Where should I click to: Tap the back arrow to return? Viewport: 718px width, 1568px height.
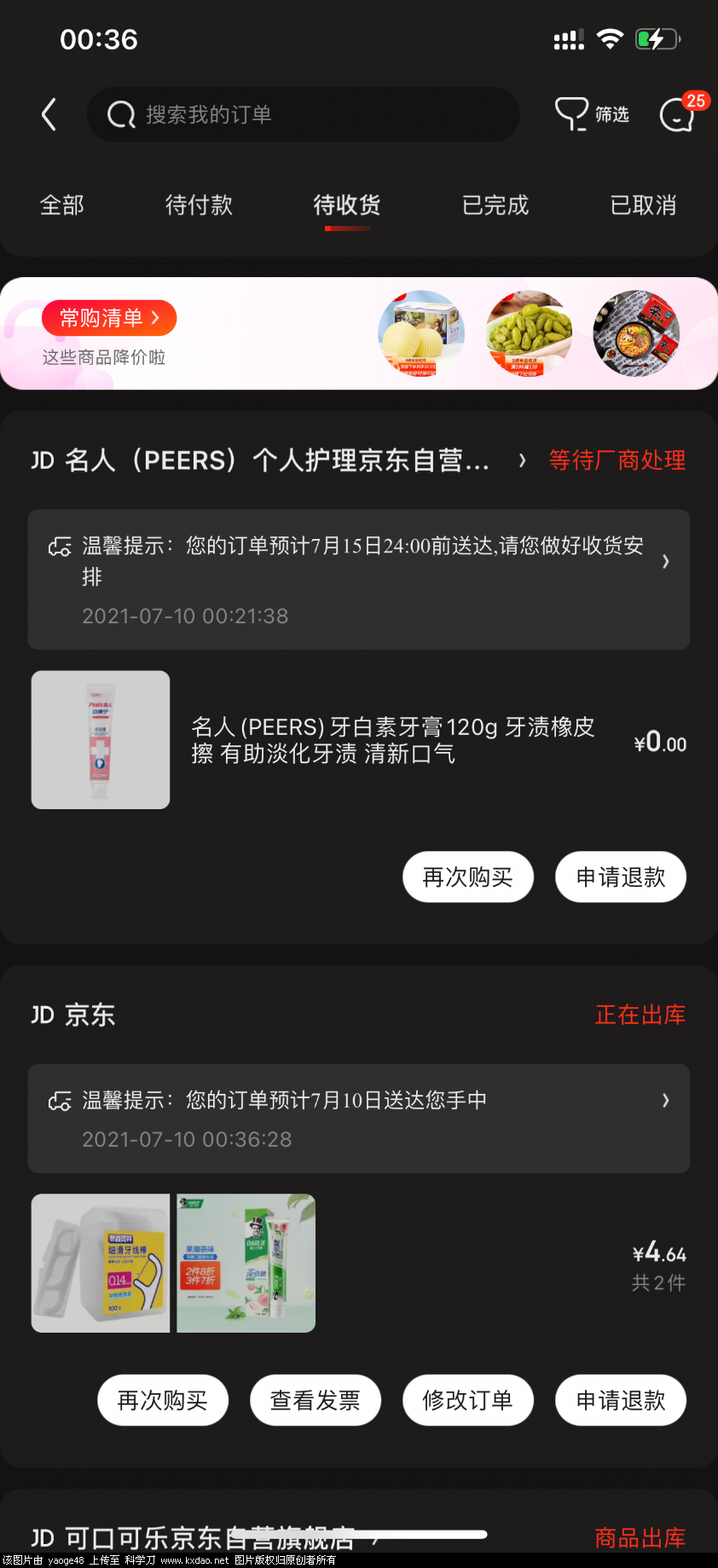coord(49,114)
